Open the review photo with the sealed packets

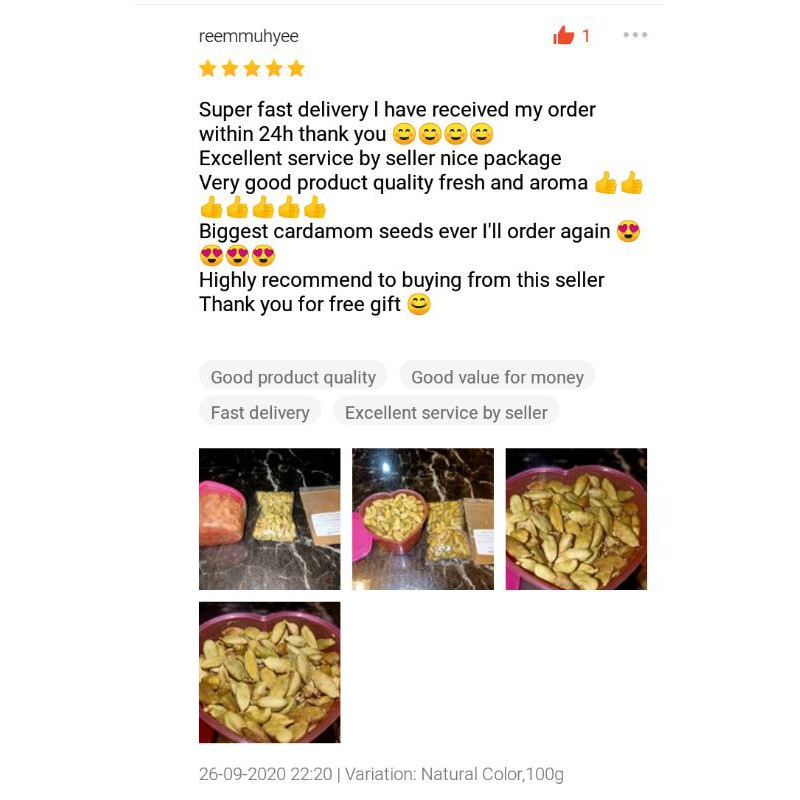coord(269,519)
